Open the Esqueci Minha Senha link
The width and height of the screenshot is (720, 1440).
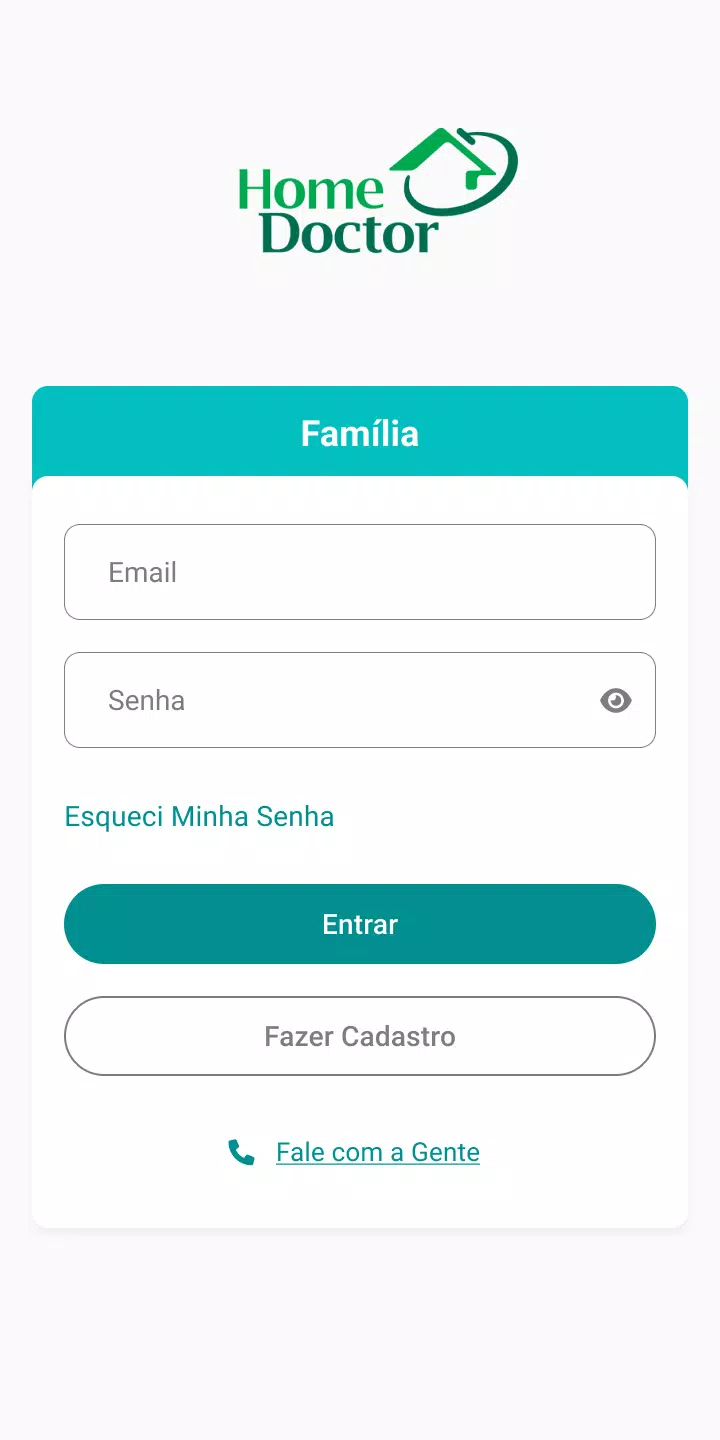[199, 816]
